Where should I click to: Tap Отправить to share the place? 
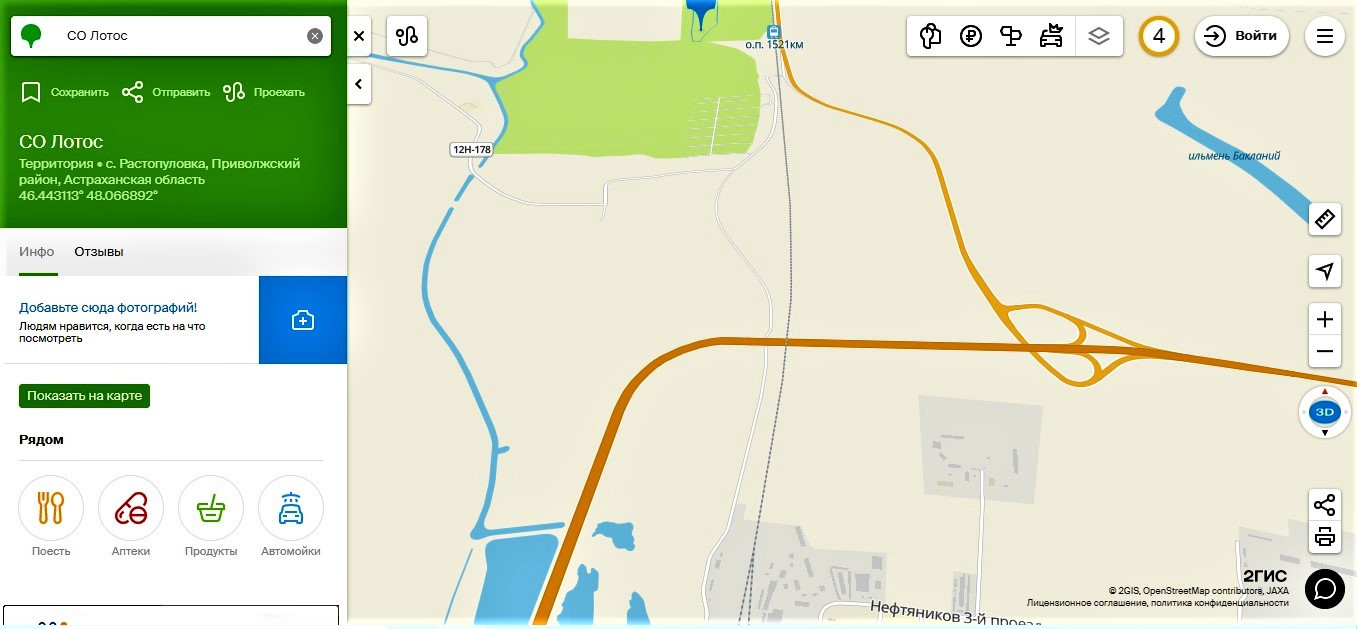166,92
